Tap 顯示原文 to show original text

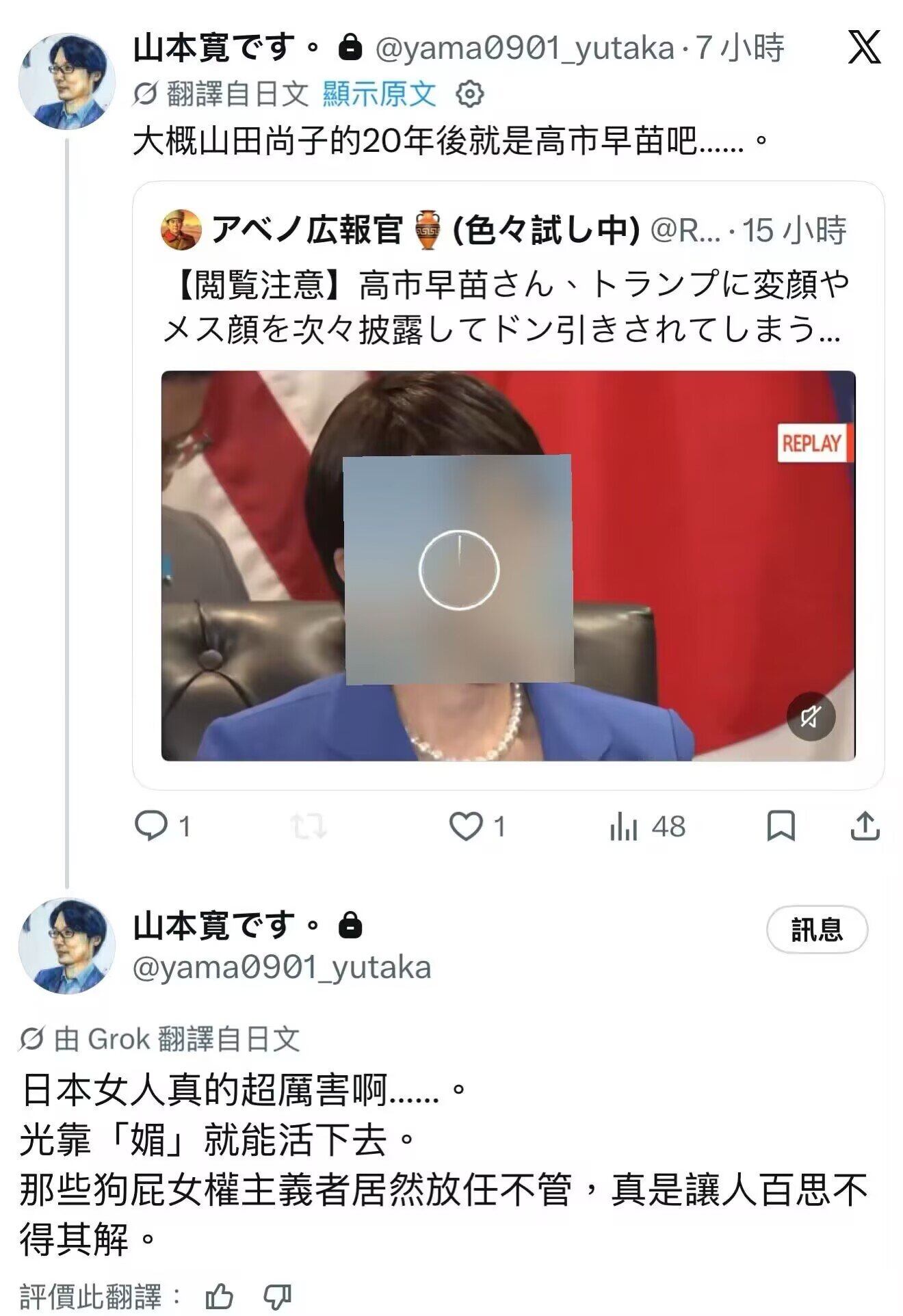(x=379, y=94)
